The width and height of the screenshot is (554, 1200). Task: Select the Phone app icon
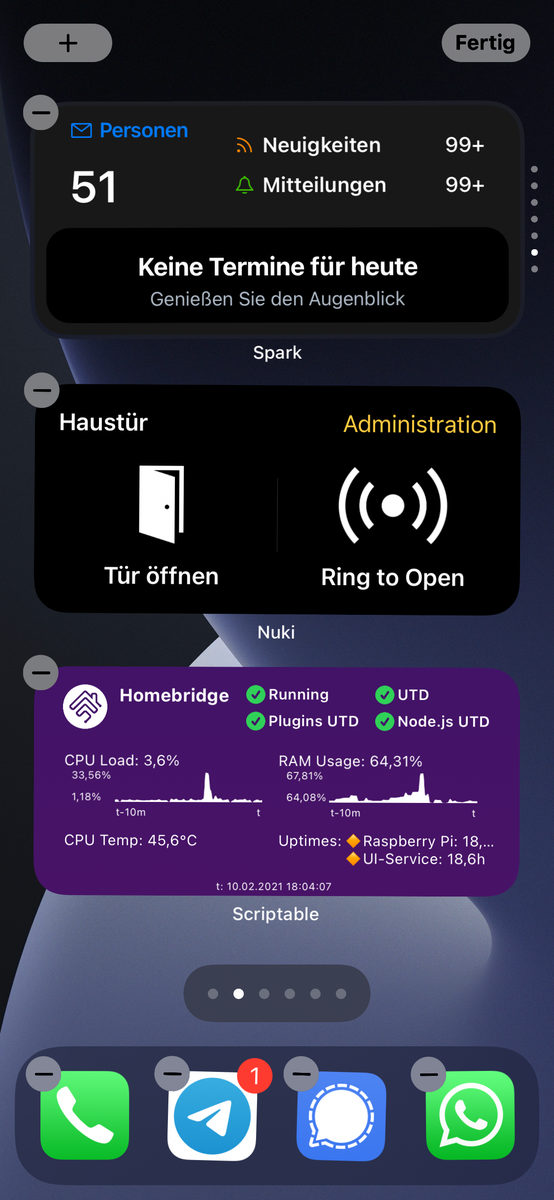point(85,1116)
